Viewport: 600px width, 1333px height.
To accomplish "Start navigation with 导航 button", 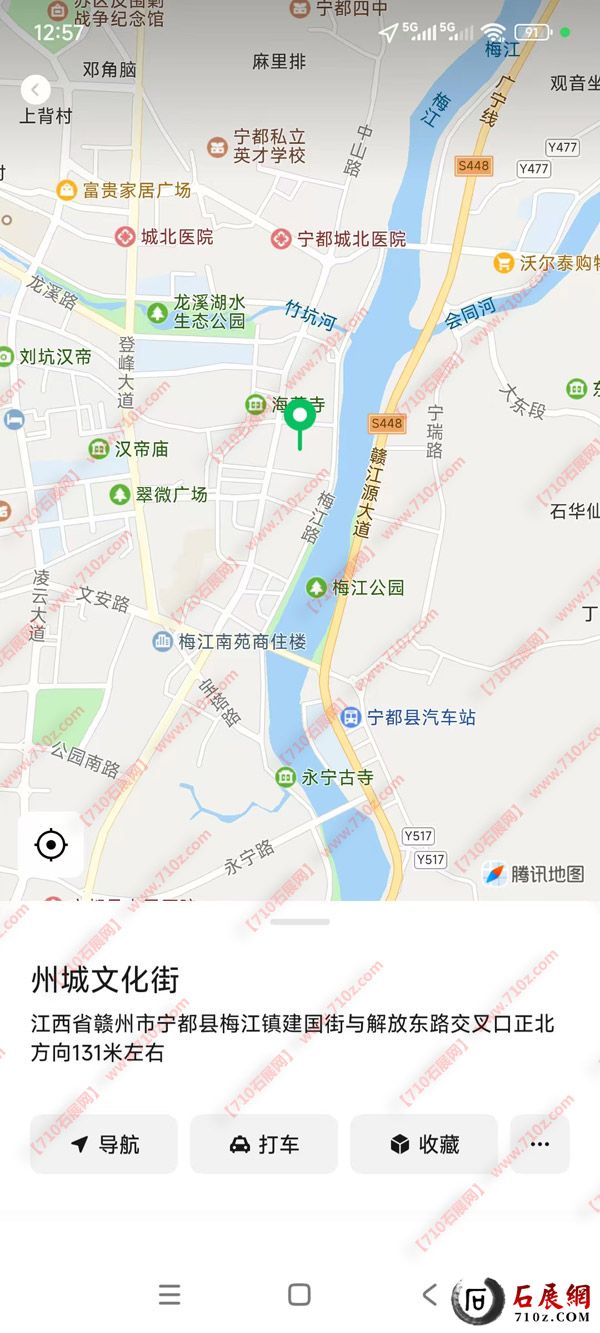I will click(104, 1144).
